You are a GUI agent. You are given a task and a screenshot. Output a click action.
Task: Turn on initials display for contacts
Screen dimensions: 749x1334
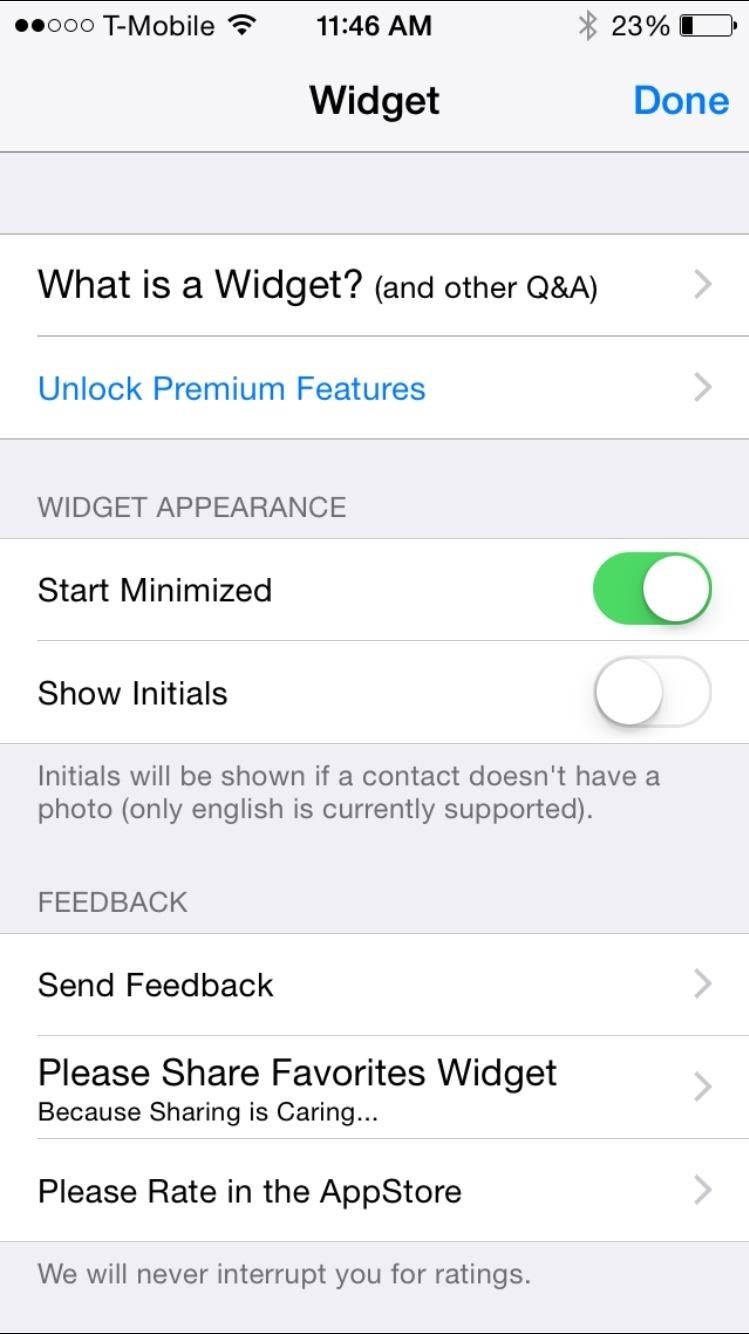pyautogui.click(x=653, y=692)
